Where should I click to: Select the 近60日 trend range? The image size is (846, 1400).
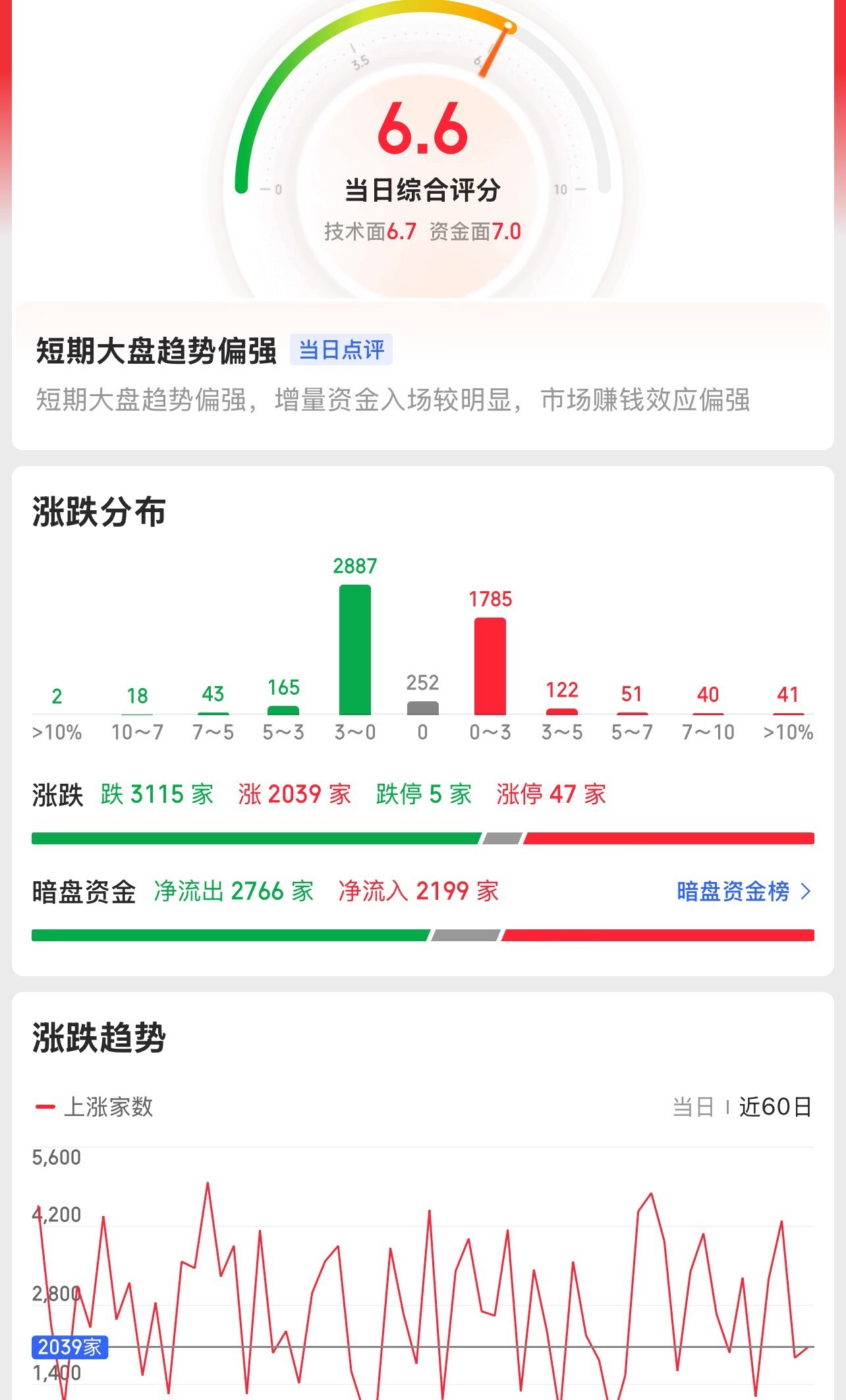[x=775, y=1107]
